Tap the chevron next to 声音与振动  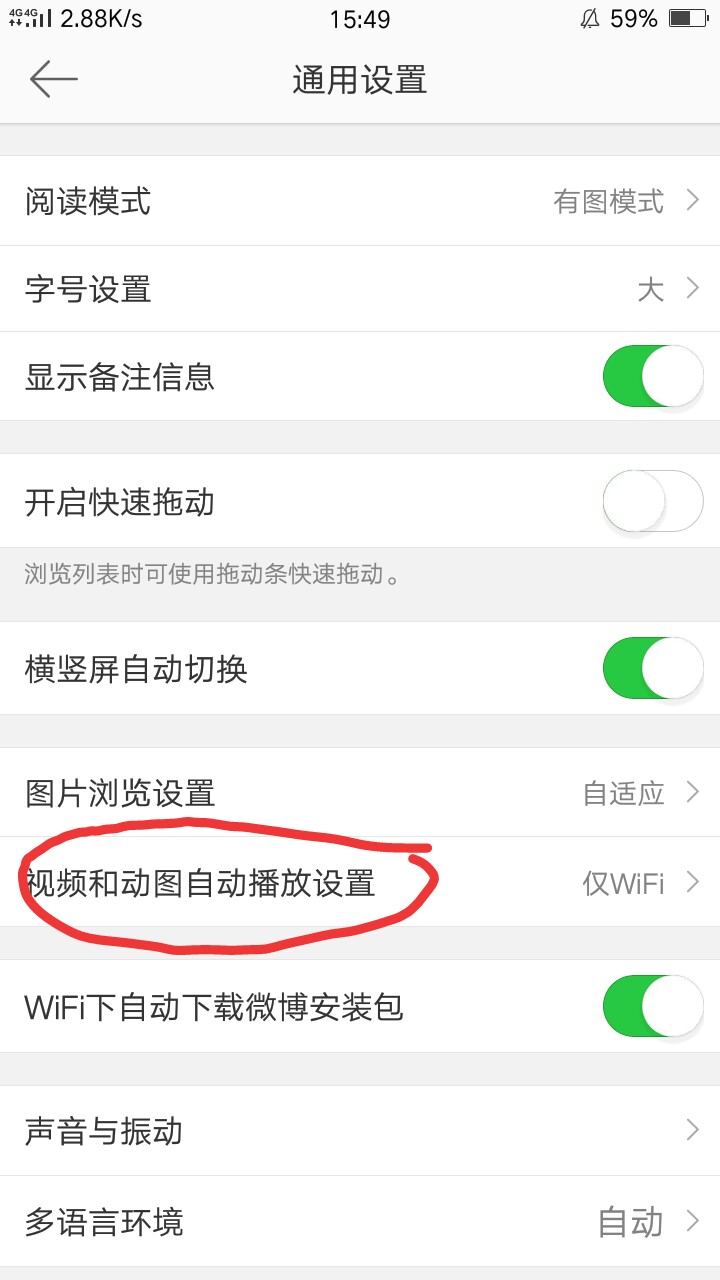click(692, 1130)
